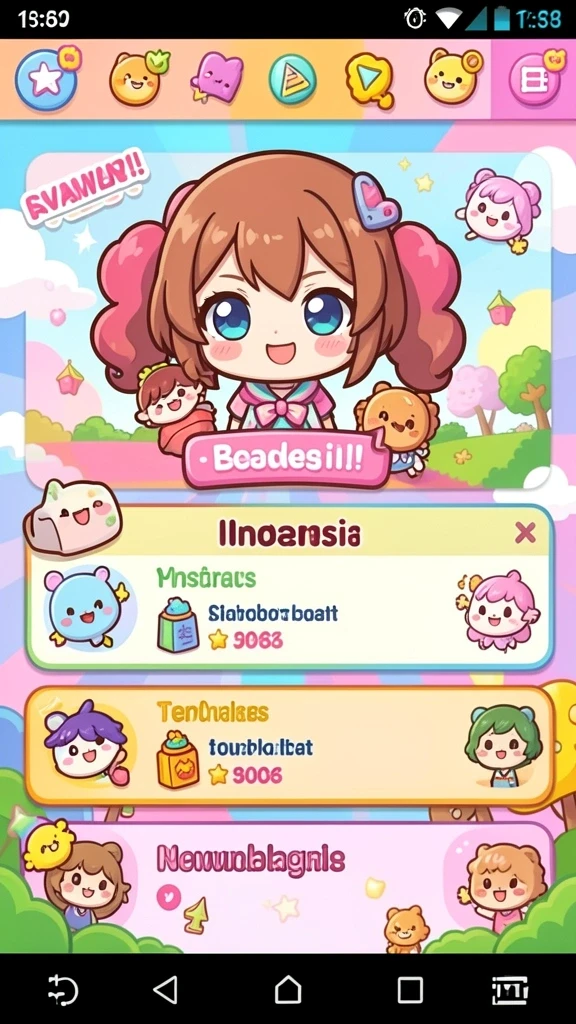
Task: Close the Ilnoansia panel with the X
Action: click(x=525, y=533)
